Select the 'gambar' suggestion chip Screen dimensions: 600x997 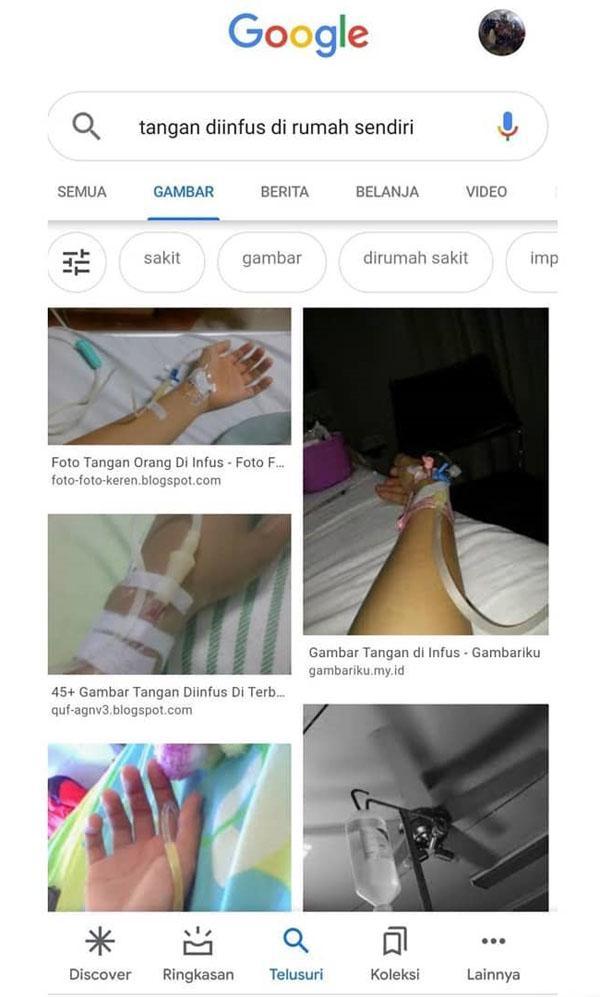coord(271,259)
